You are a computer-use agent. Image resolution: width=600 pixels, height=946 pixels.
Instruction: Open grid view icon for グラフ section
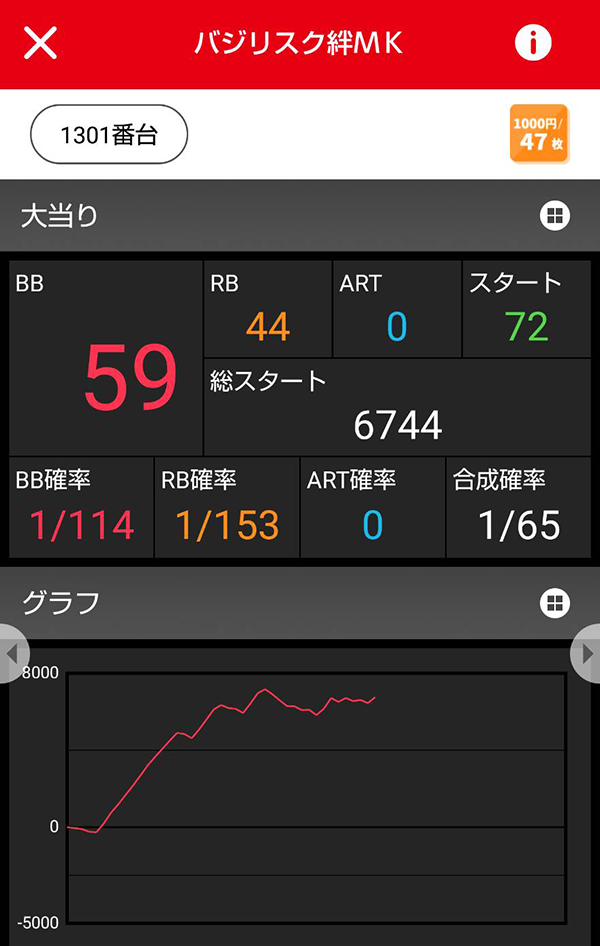click(555, 602)
